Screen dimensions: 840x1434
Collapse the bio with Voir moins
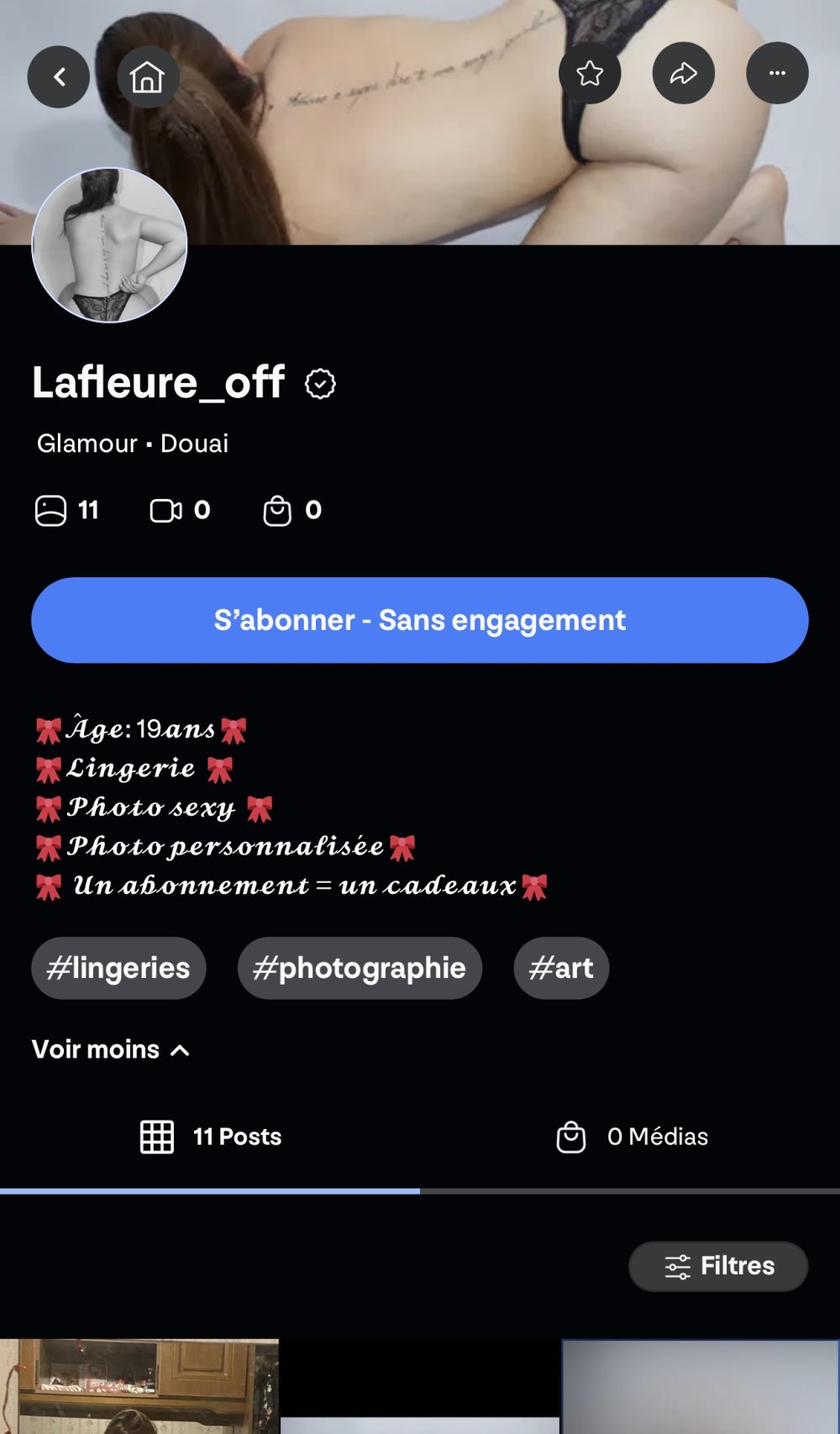click(x=110, y=1049)
